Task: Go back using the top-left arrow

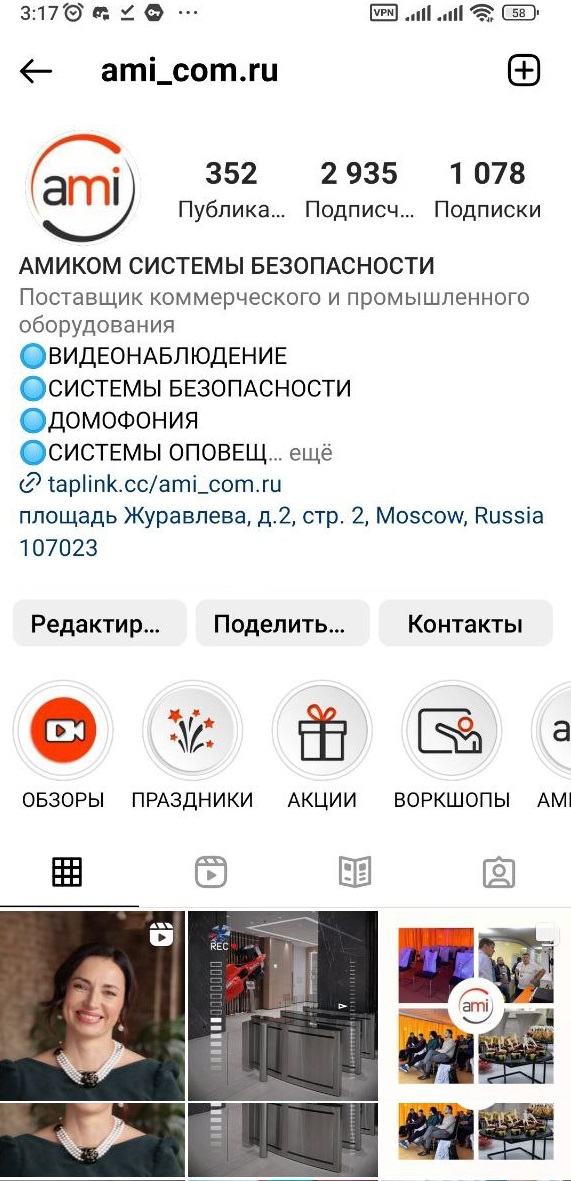Action: pos(35,72)
